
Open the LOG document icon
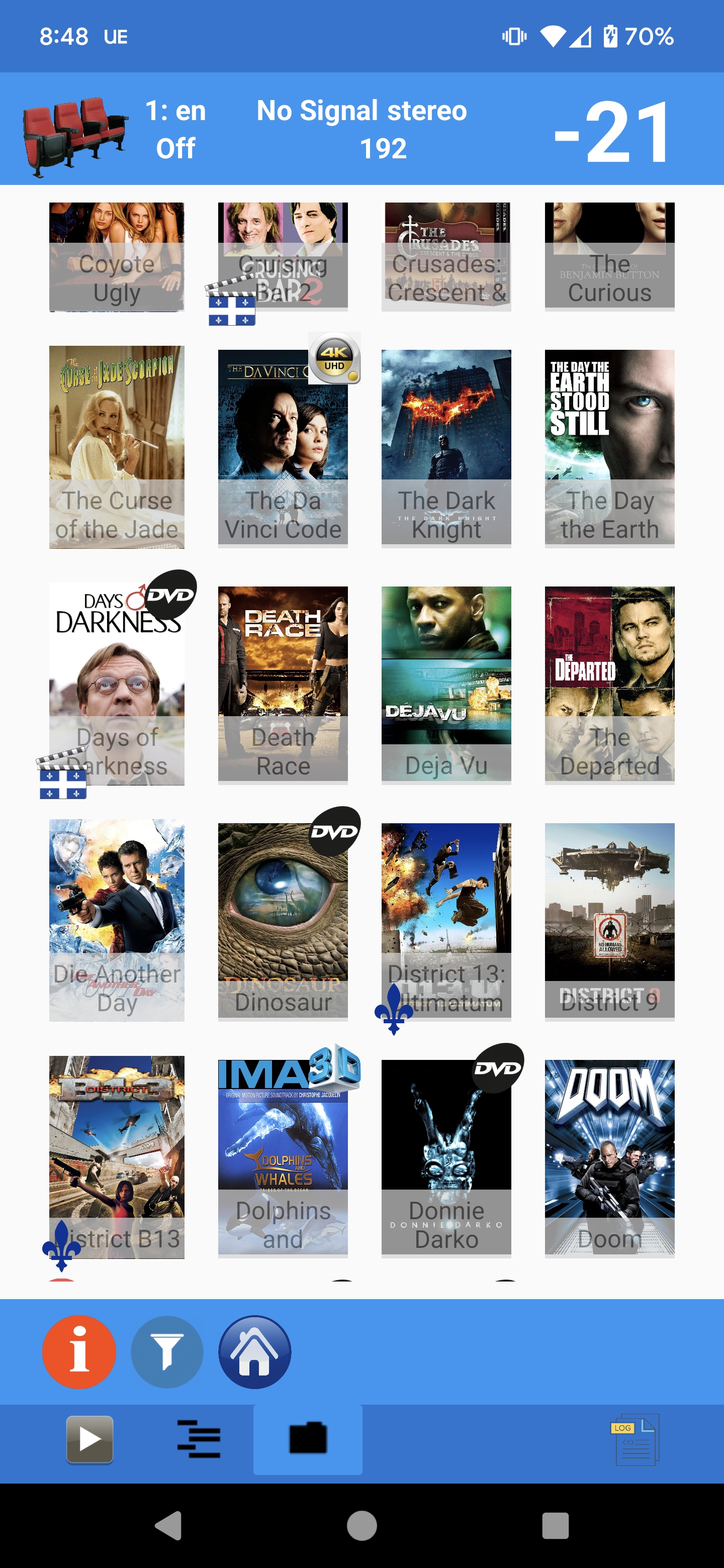point(635,1439)
